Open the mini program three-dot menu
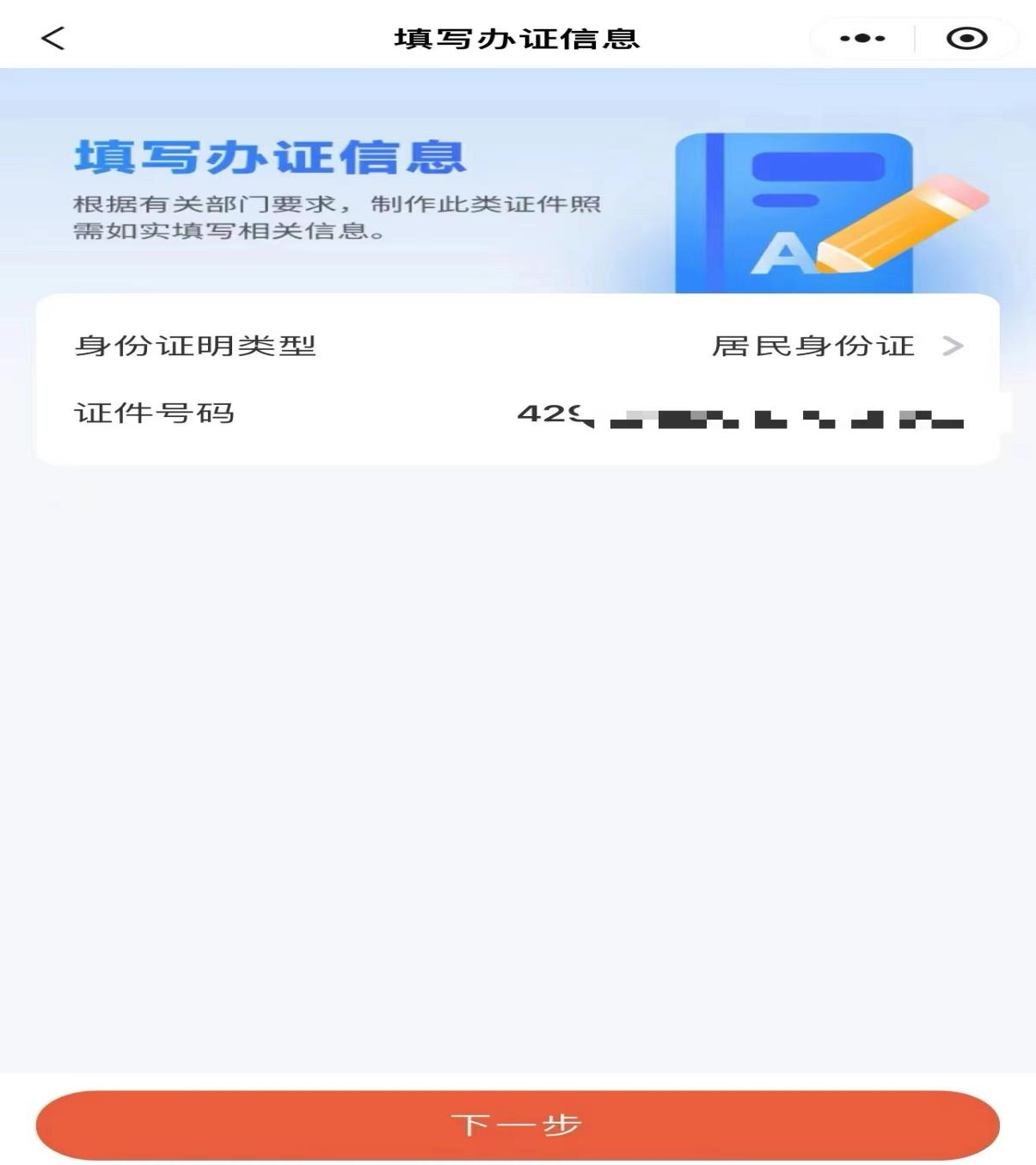 point(862,39)
